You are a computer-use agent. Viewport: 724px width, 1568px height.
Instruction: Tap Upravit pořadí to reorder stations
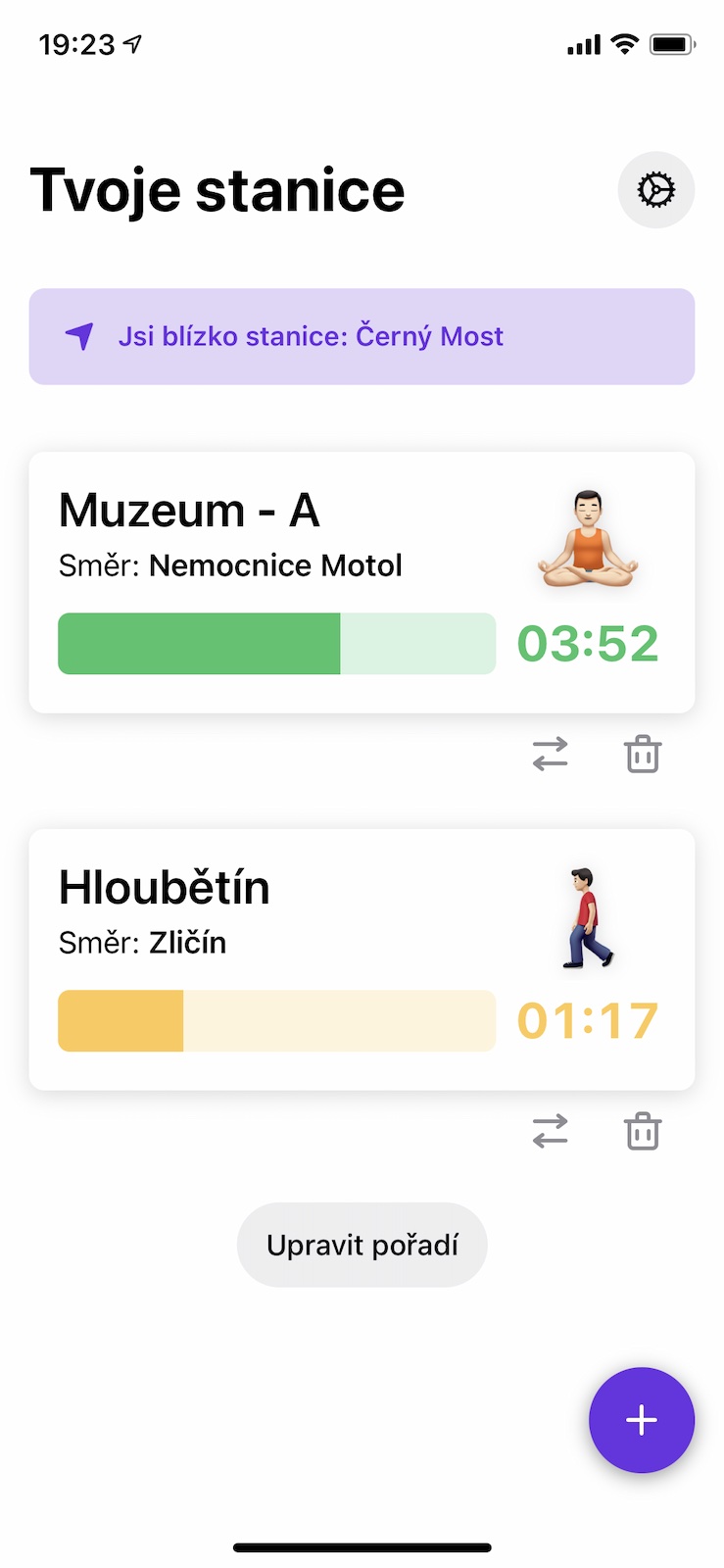(362, 1245)
